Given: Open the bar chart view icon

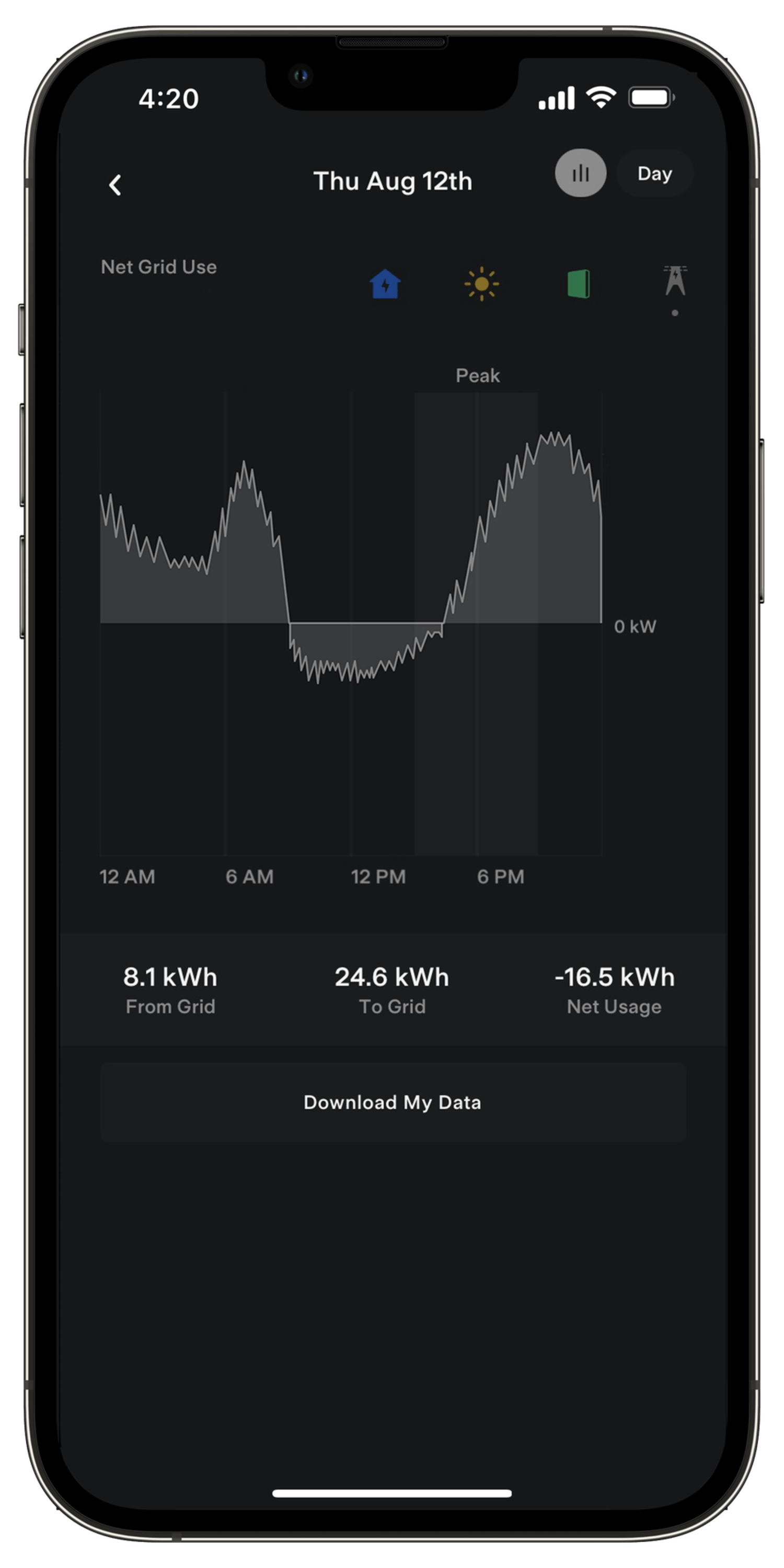Looking at the screenshot, I should point(580,174).
